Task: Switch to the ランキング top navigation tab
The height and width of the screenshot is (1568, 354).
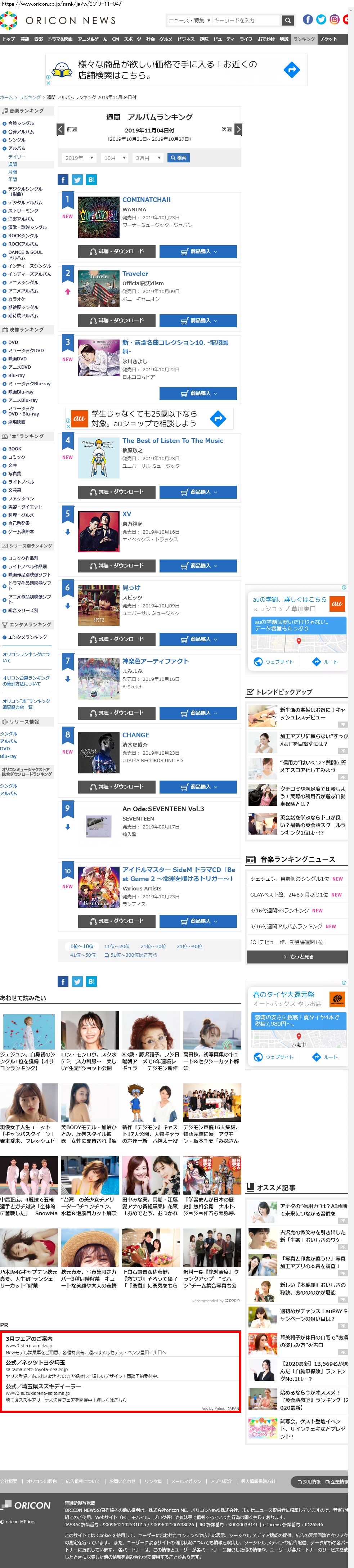Action: pyautogui.click(x=304, y=39)
